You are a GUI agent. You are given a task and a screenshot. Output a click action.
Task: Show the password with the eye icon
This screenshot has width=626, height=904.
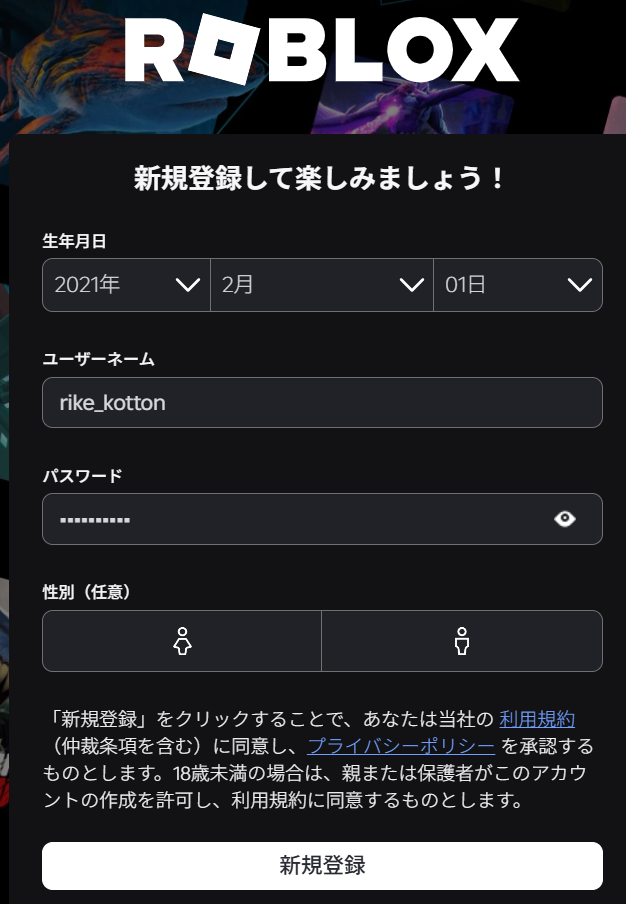[565, 519]
